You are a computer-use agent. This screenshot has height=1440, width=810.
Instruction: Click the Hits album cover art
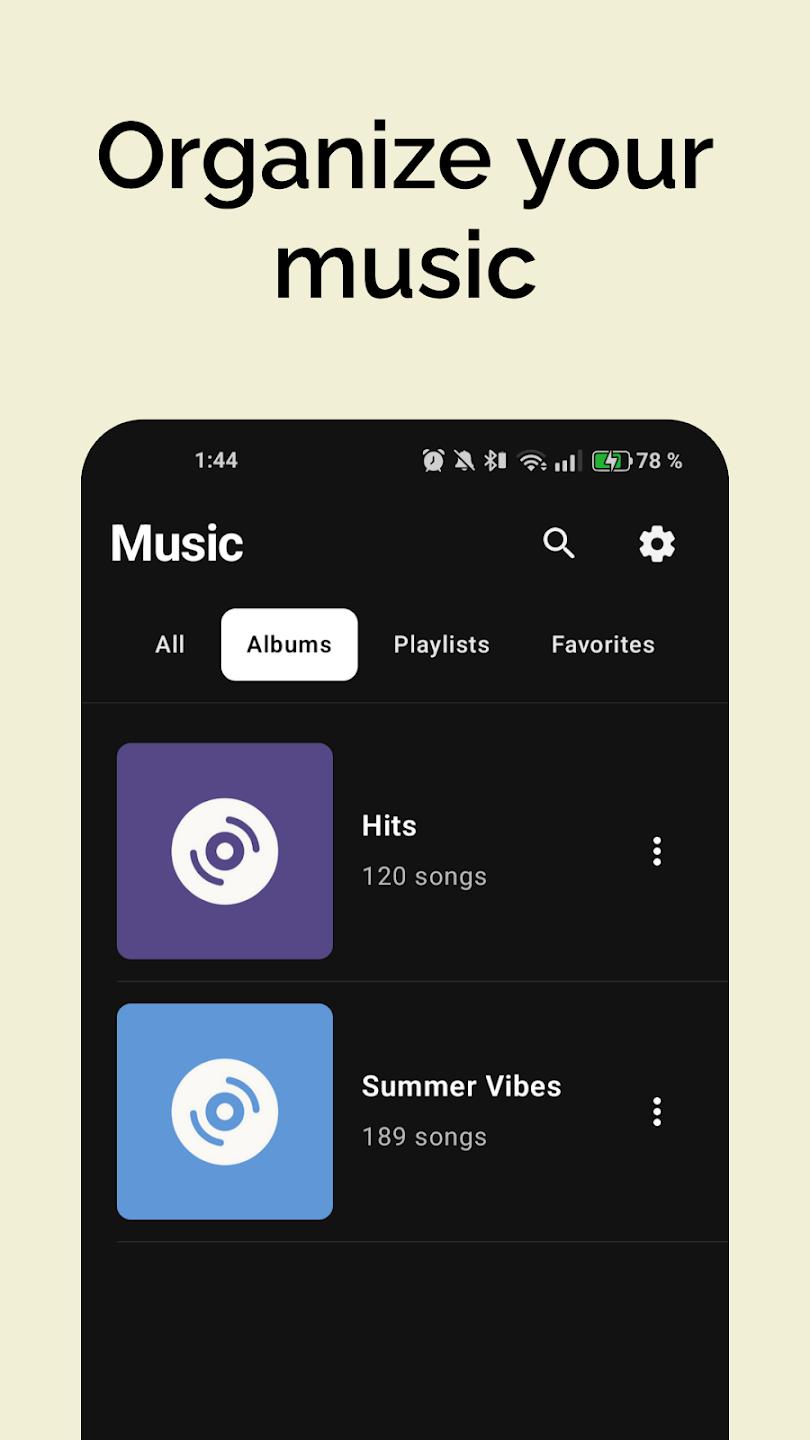pos(224,851)
